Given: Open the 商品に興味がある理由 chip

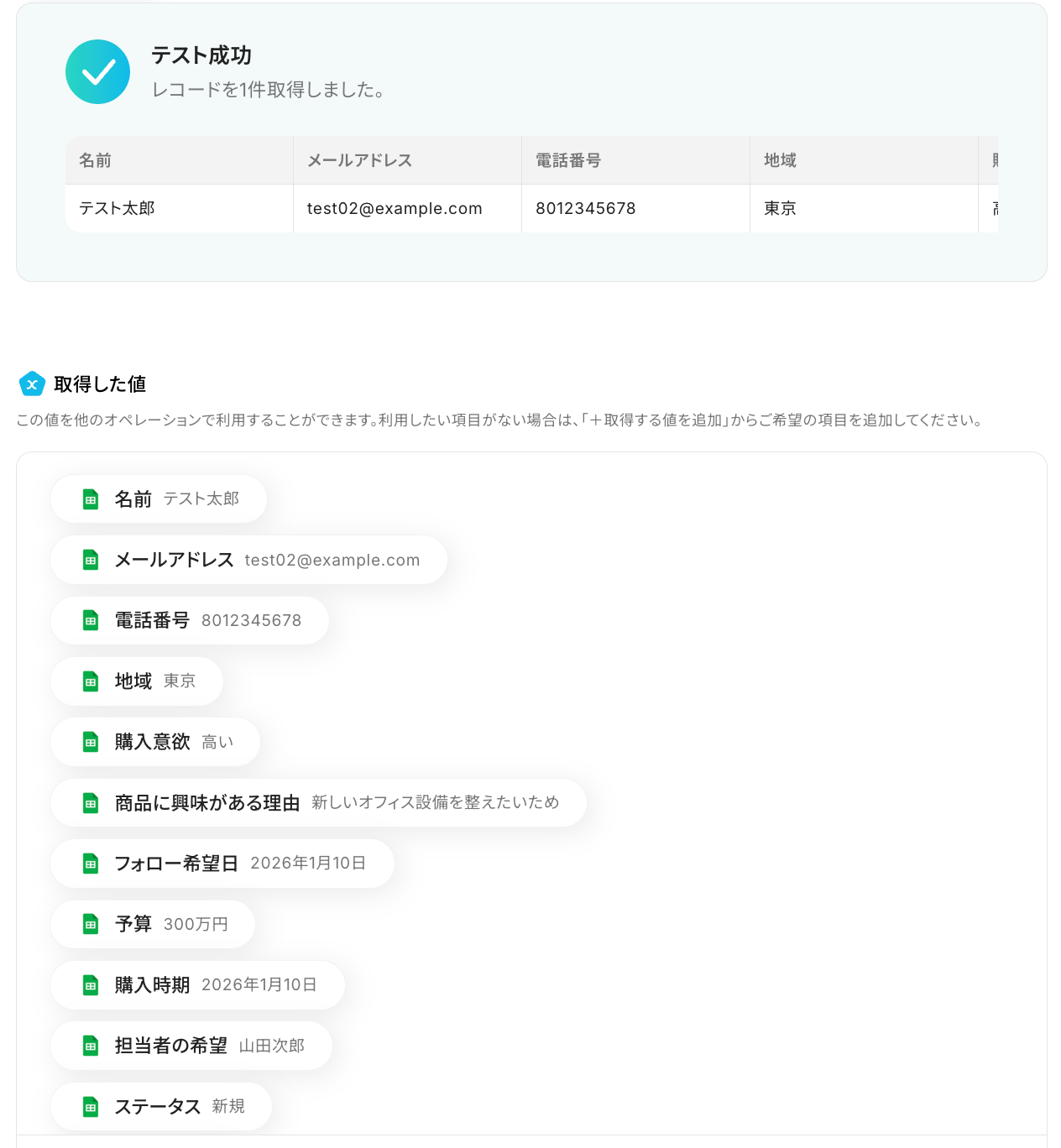Looking at the screenshot, I should [x=318, y=803].
